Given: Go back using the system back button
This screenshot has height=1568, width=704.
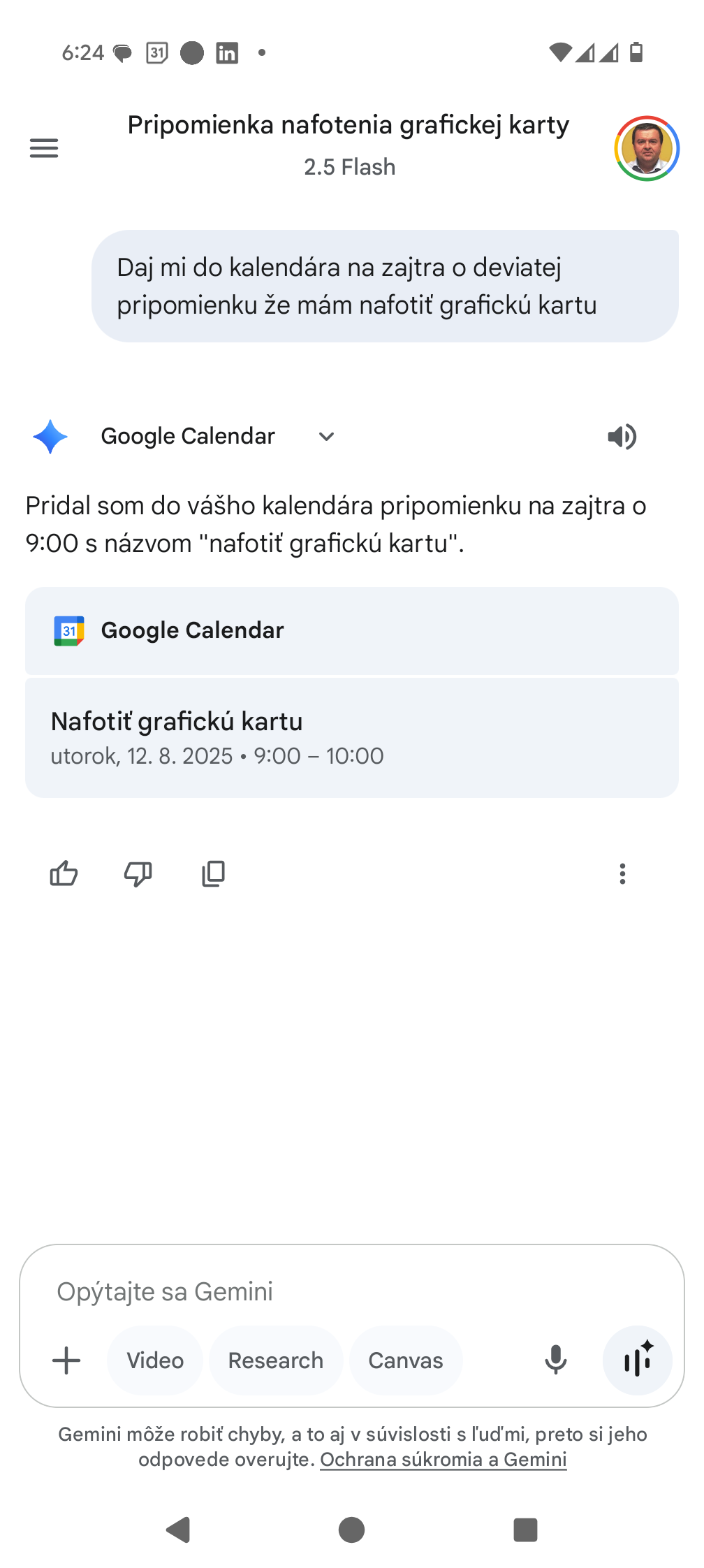Looking at the screenshot, I should point(179,1530).
